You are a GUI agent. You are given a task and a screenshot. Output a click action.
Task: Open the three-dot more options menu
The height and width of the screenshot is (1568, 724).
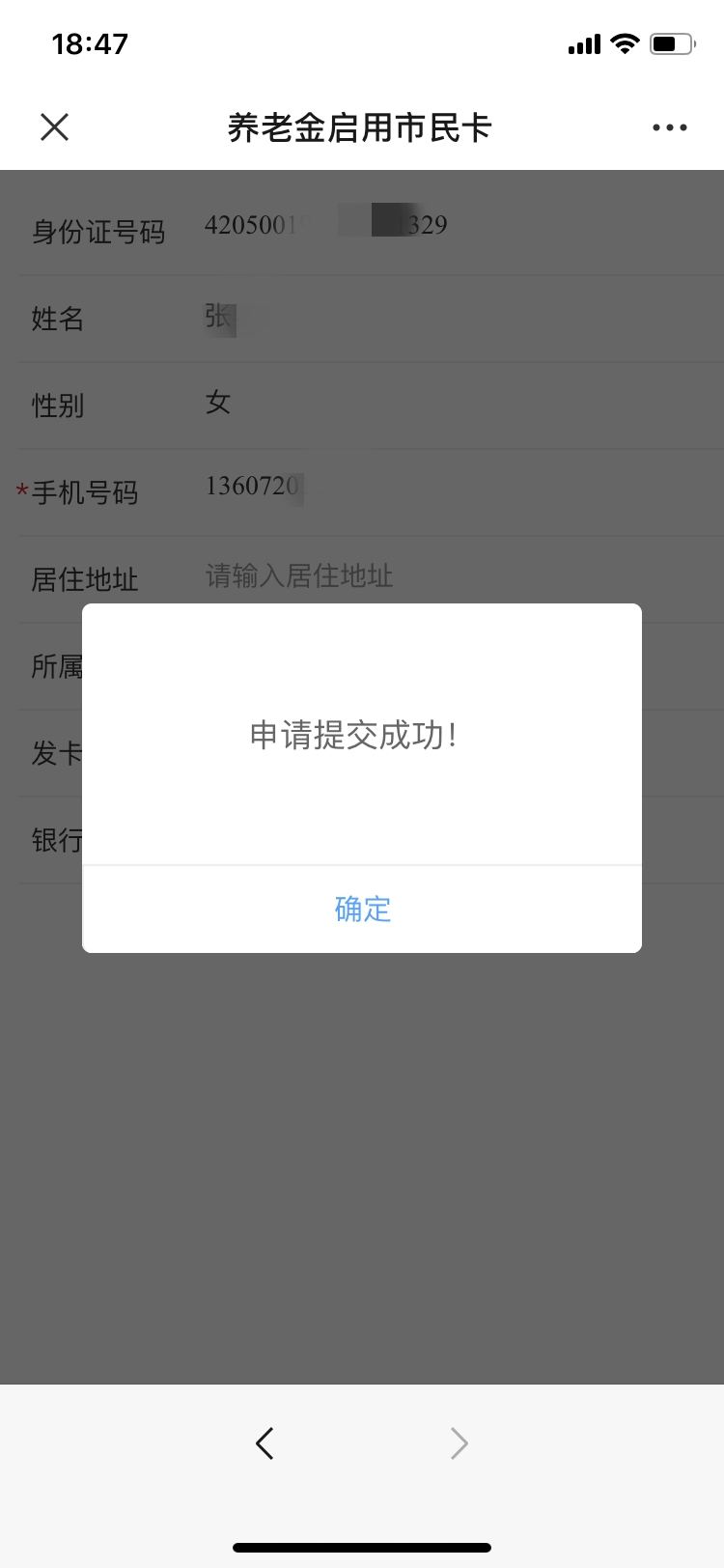click(x=669, y=127)
